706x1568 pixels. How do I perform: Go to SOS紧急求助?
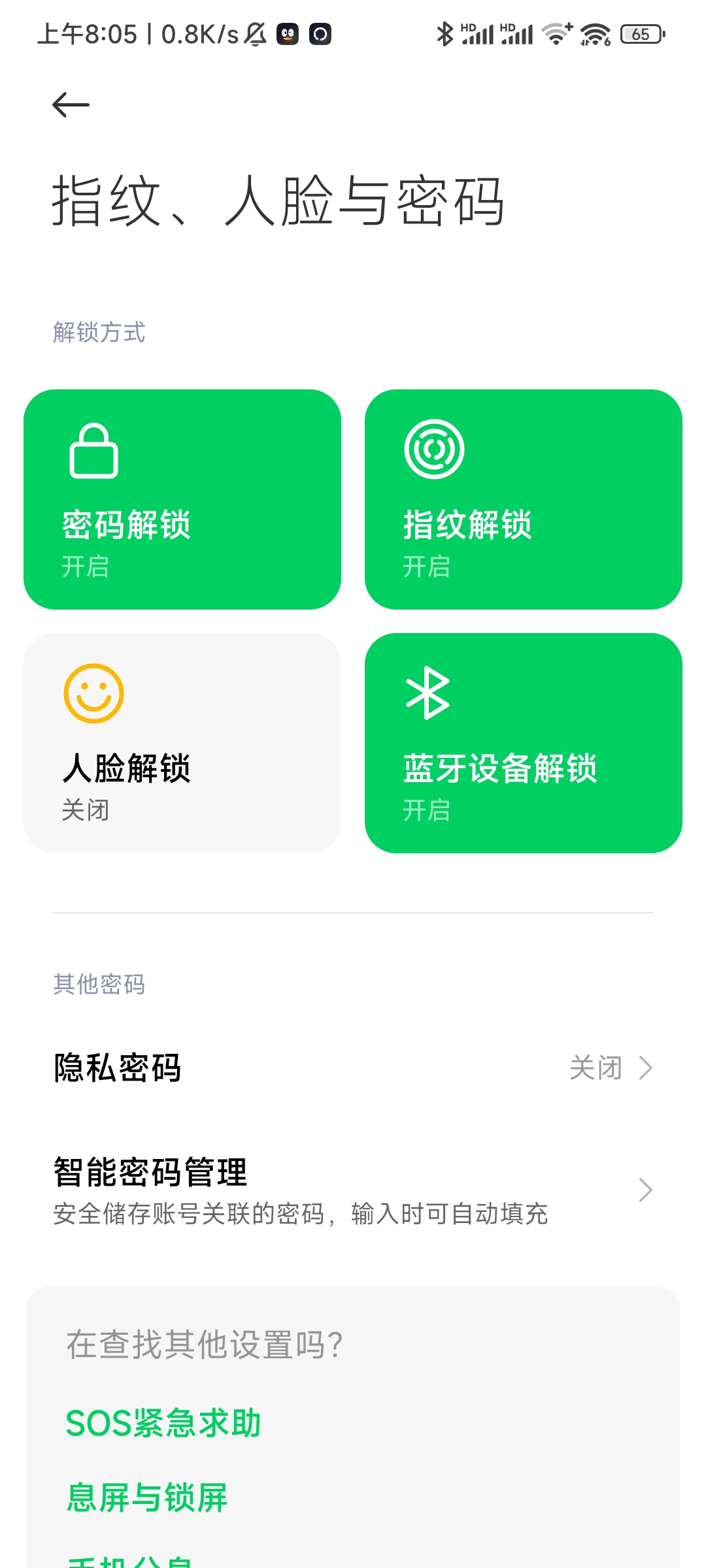pos(163,1423)
